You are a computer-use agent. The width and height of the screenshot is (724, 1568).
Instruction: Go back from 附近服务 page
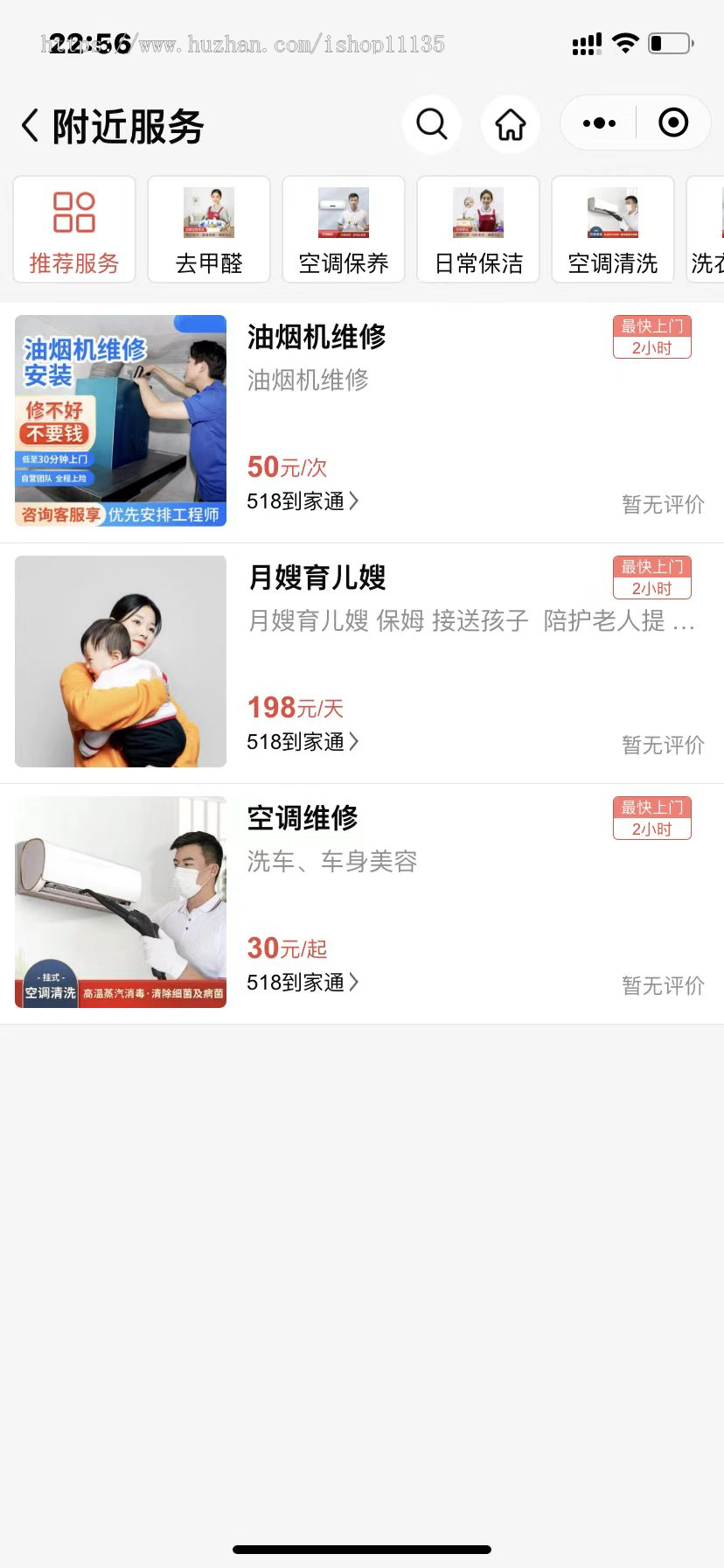[31, 126]
